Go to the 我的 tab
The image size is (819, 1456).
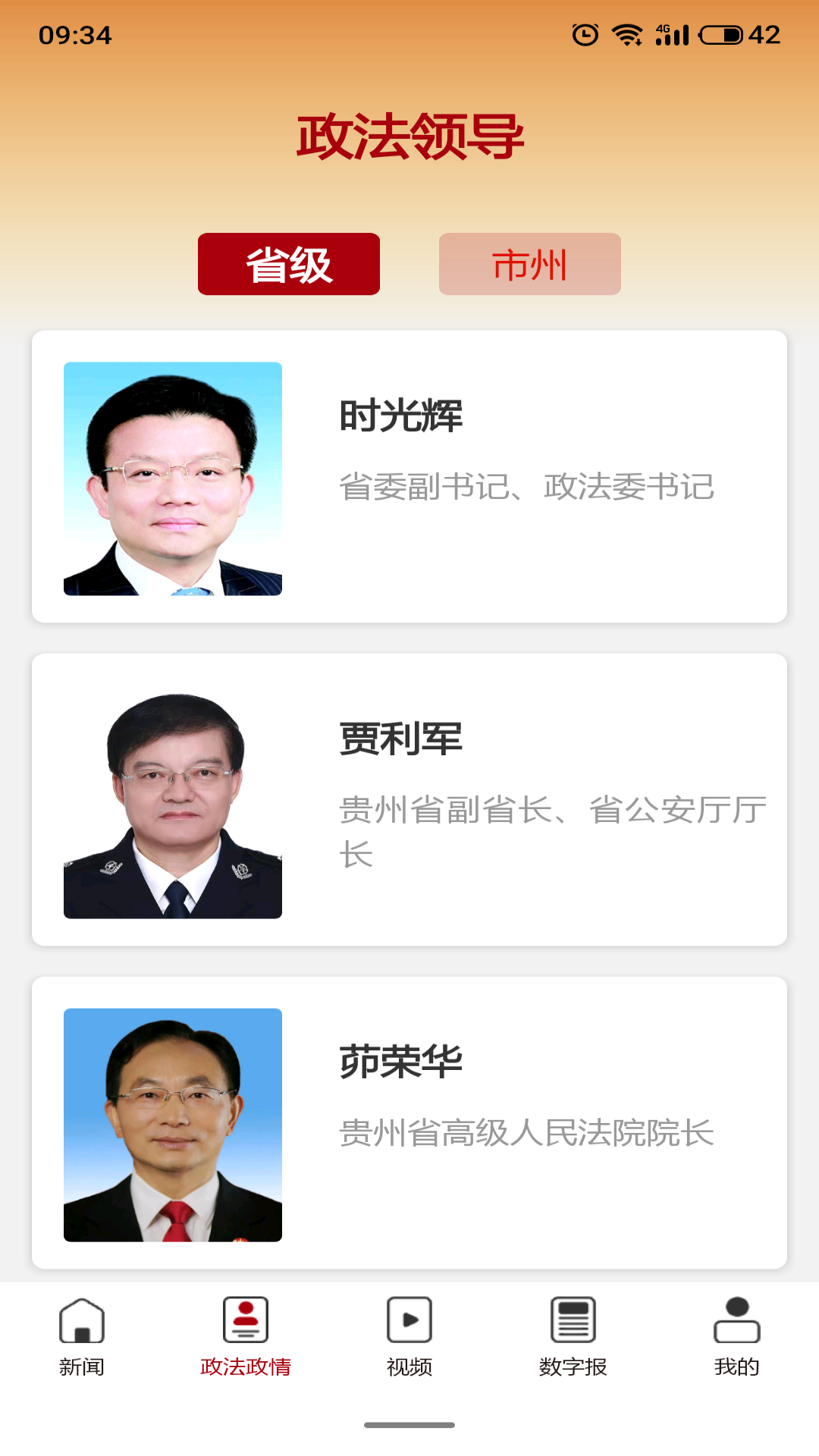[x=736, y=1336]
